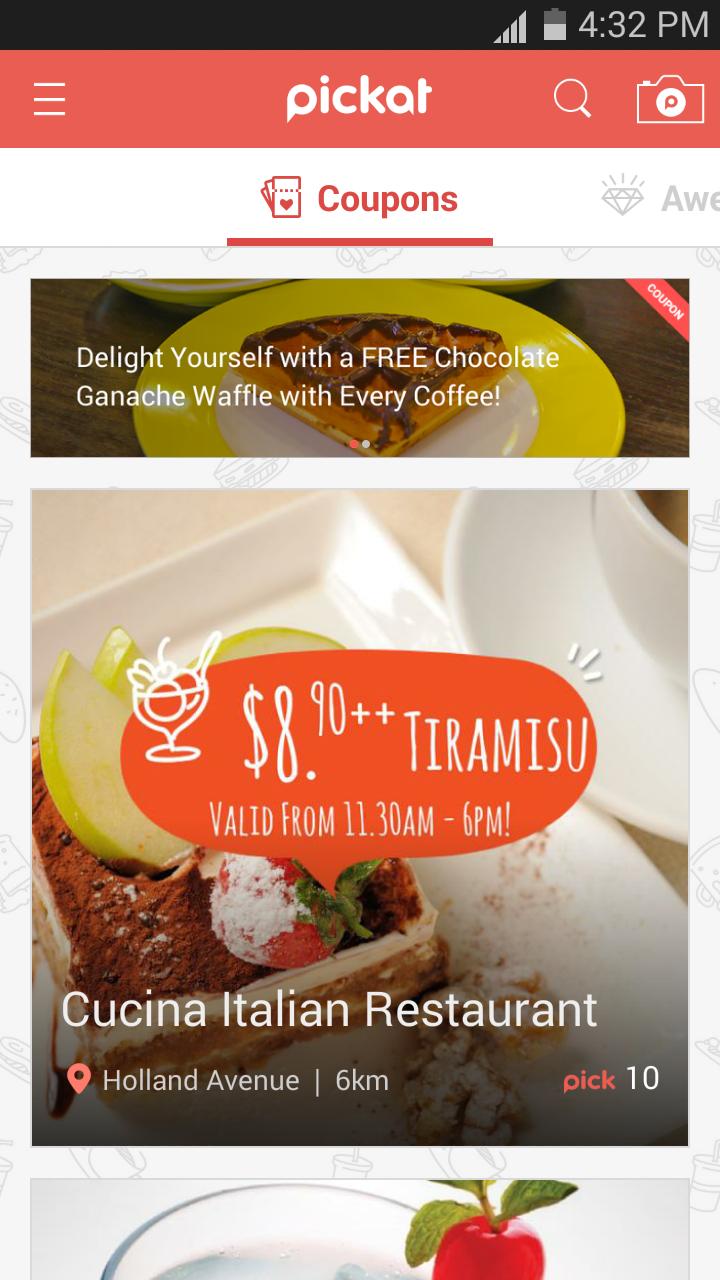
Task: Open the hamburger navigation menu
Action: (49, 99)
